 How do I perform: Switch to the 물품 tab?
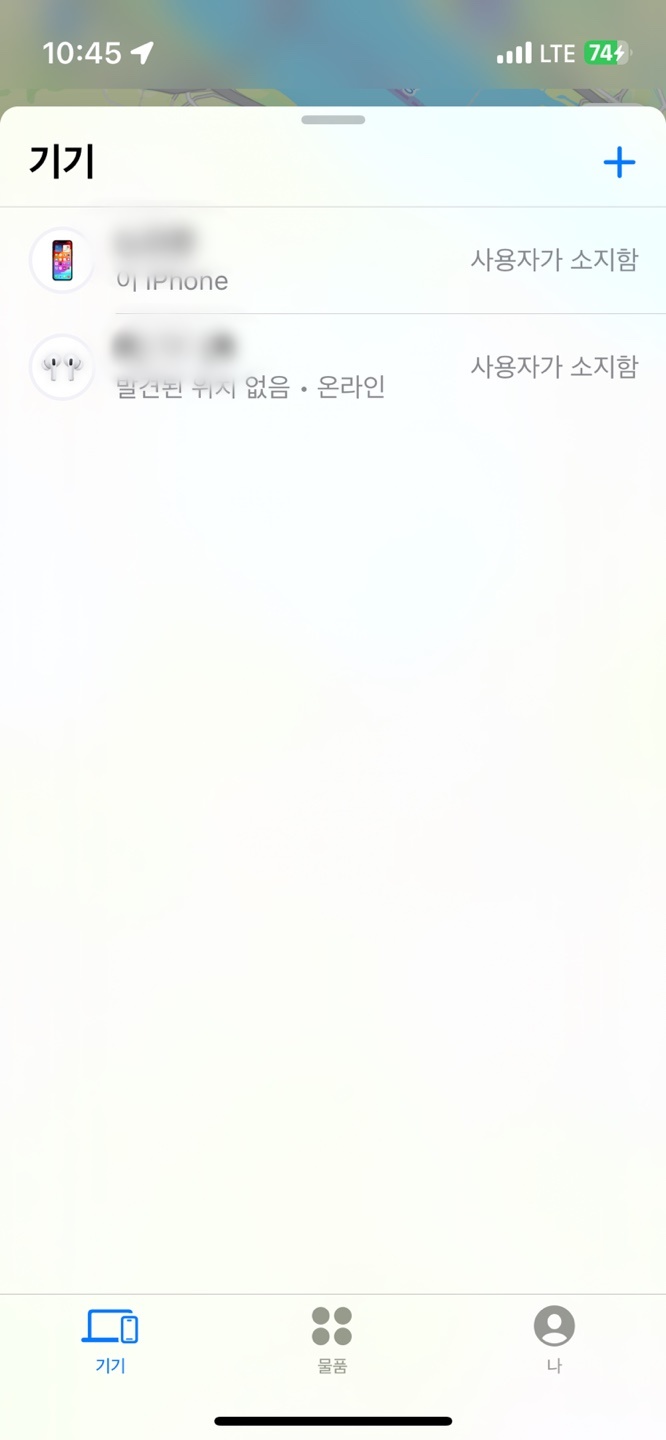click(x=332, y=1339)
